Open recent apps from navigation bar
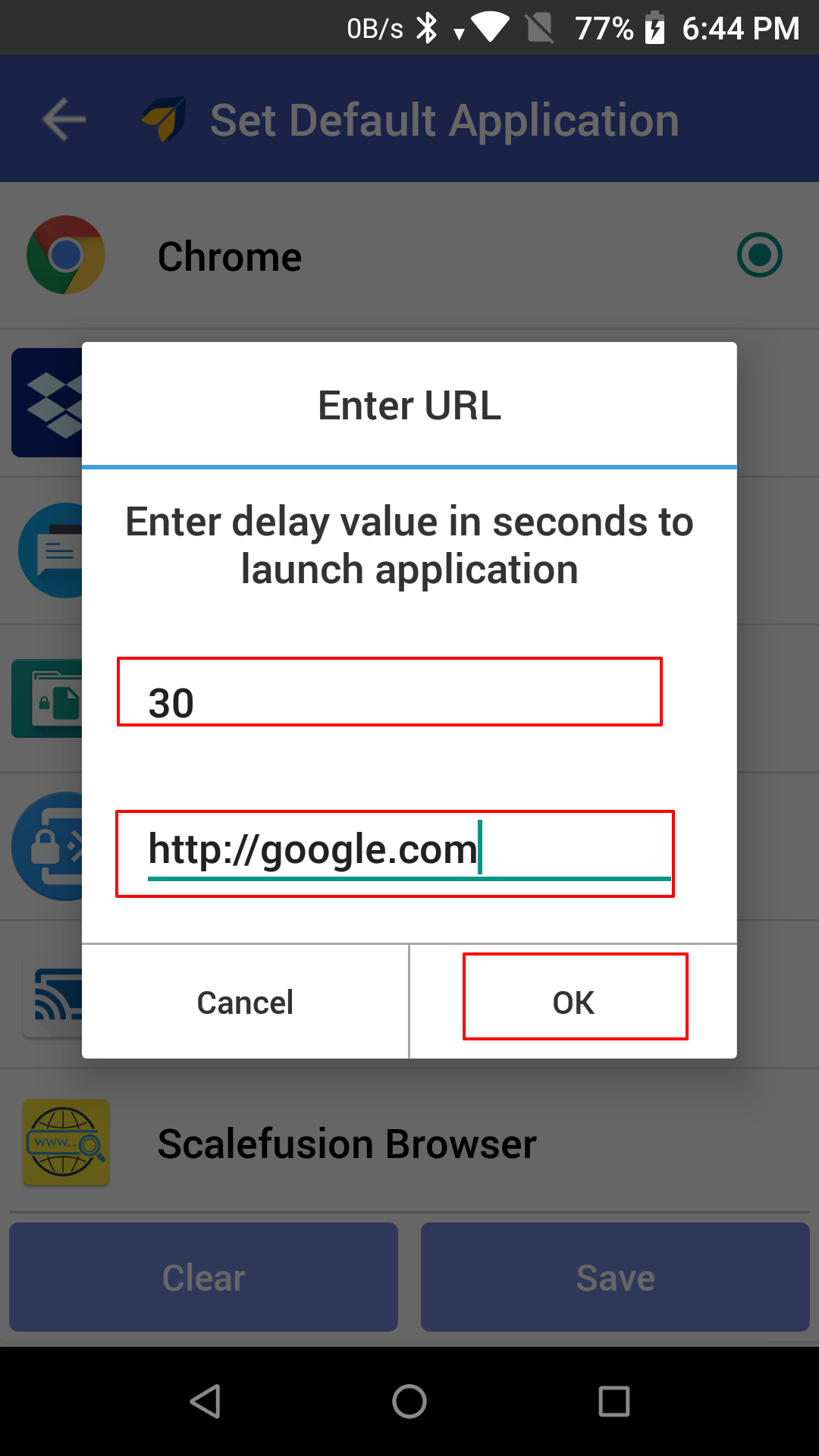 [x=614, y=1401]
